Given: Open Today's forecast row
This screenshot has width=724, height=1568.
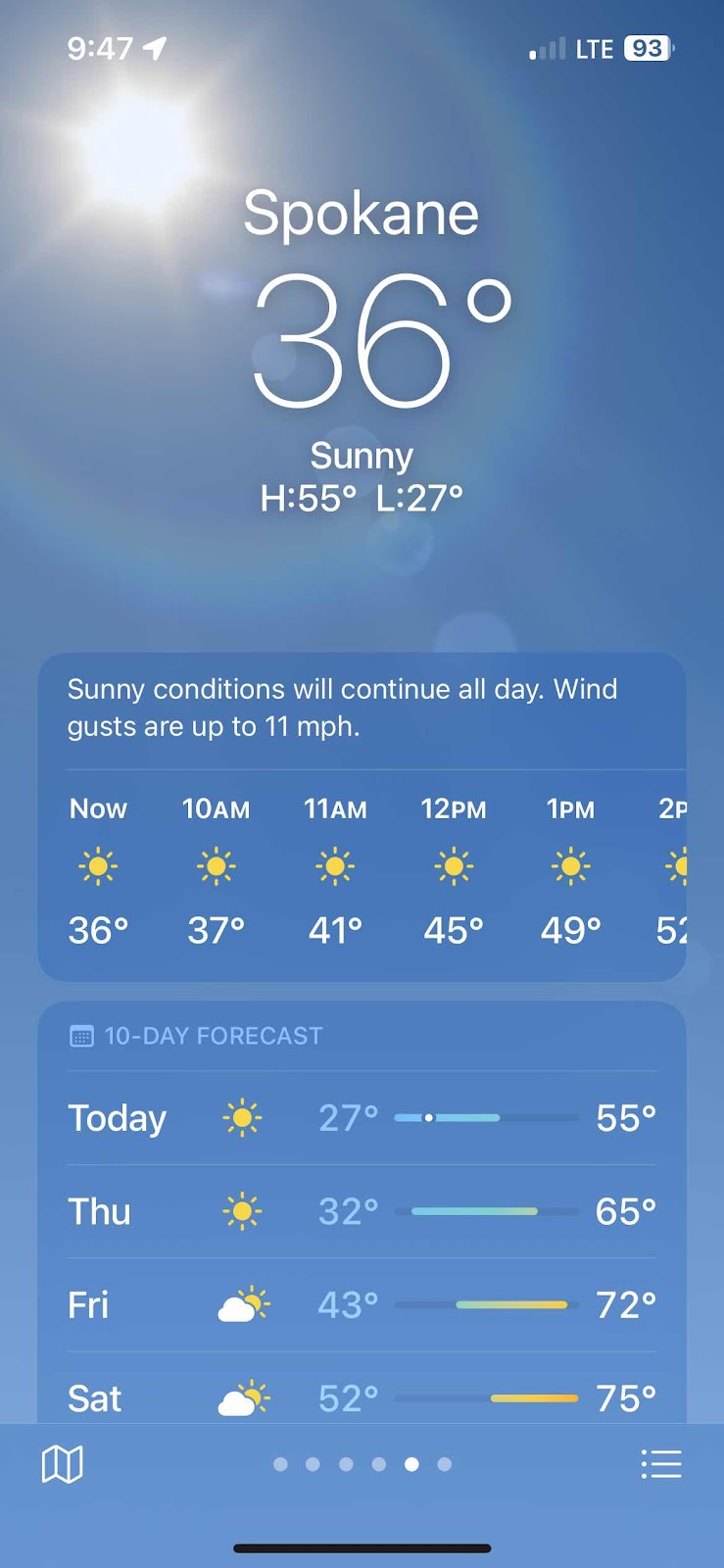Looking at the screenshot, I should pos(362,1118).
